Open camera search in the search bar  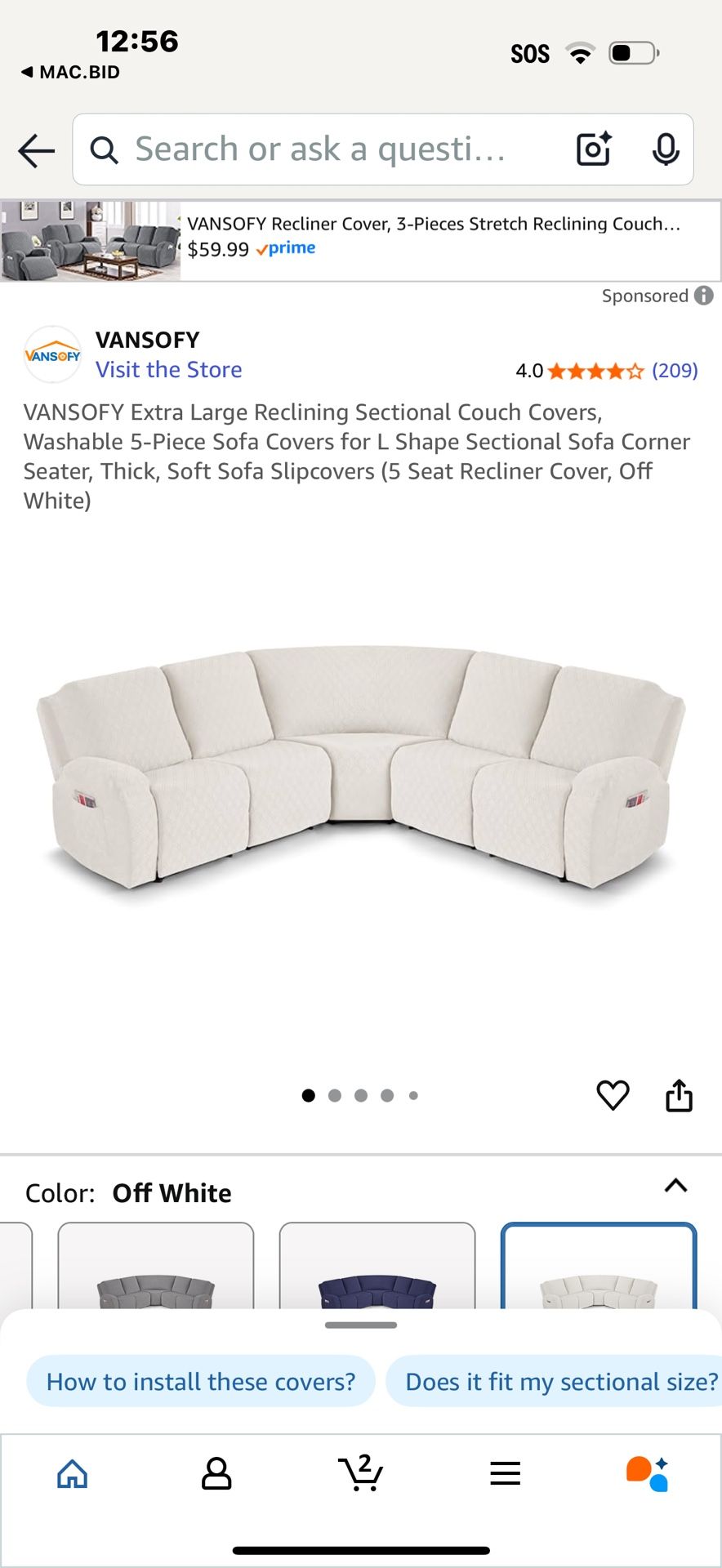pos(594,149)
